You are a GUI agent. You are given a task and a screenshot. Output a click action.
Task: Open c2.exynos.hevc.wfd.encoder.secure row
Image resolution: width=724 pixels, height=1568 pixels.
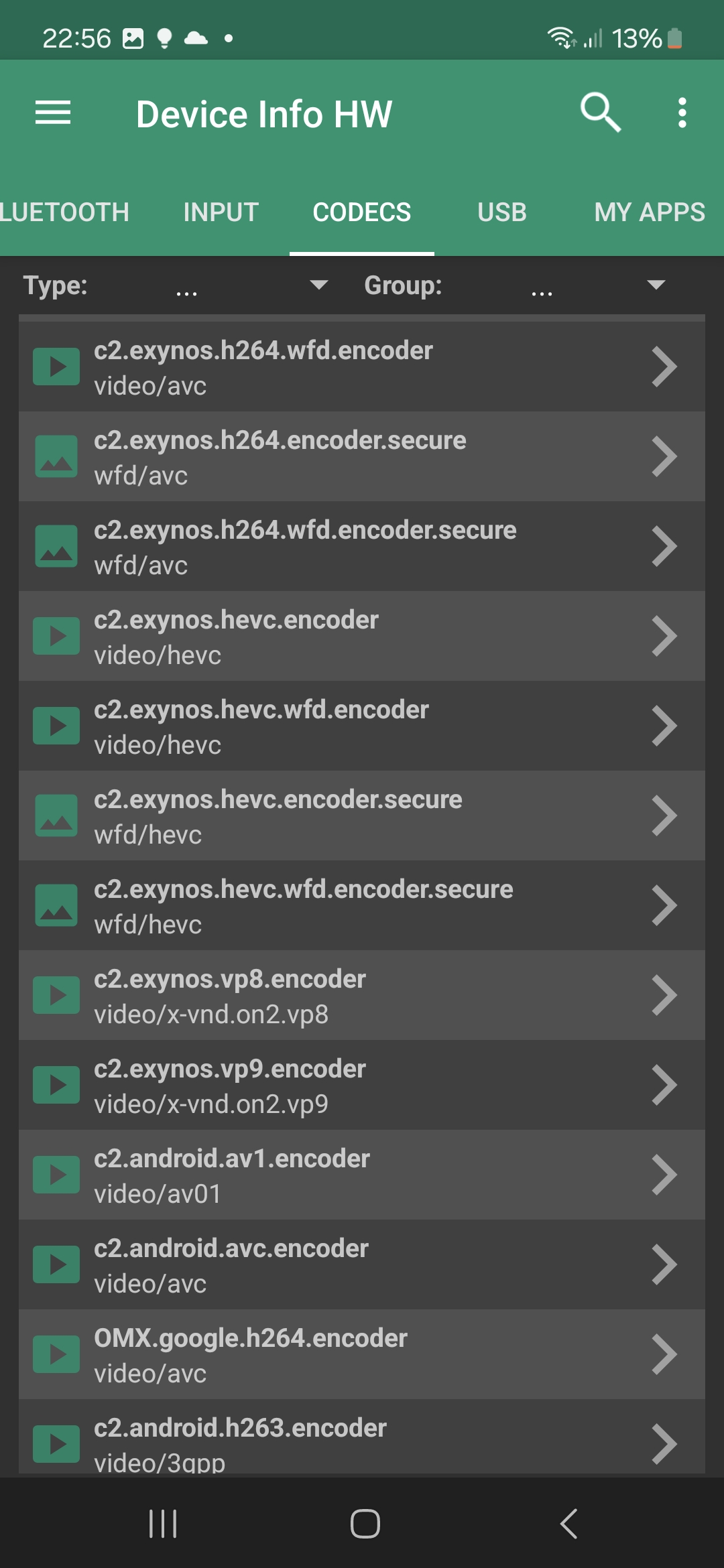coord(362,906)
